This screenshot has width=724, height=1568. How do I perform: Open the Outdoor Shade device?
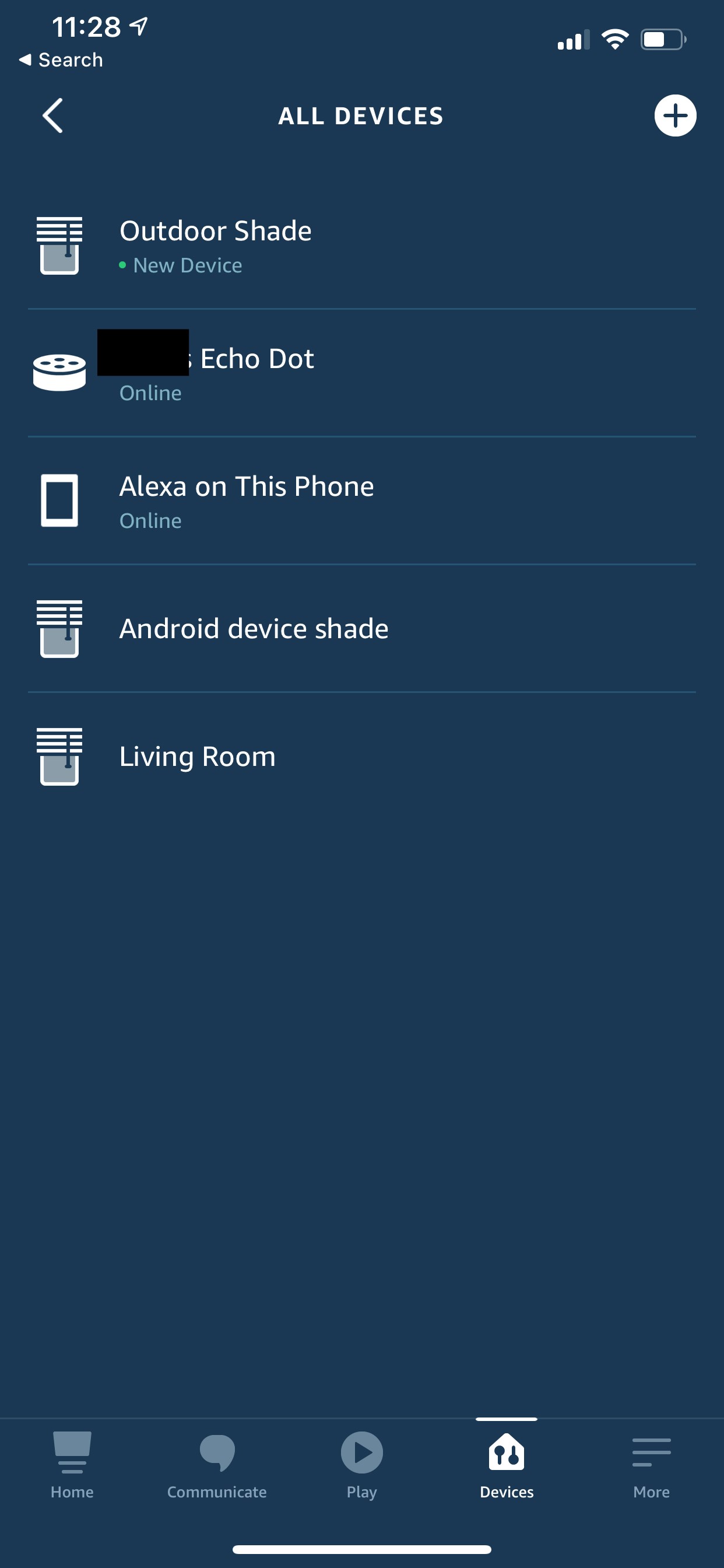pos(361,246)
